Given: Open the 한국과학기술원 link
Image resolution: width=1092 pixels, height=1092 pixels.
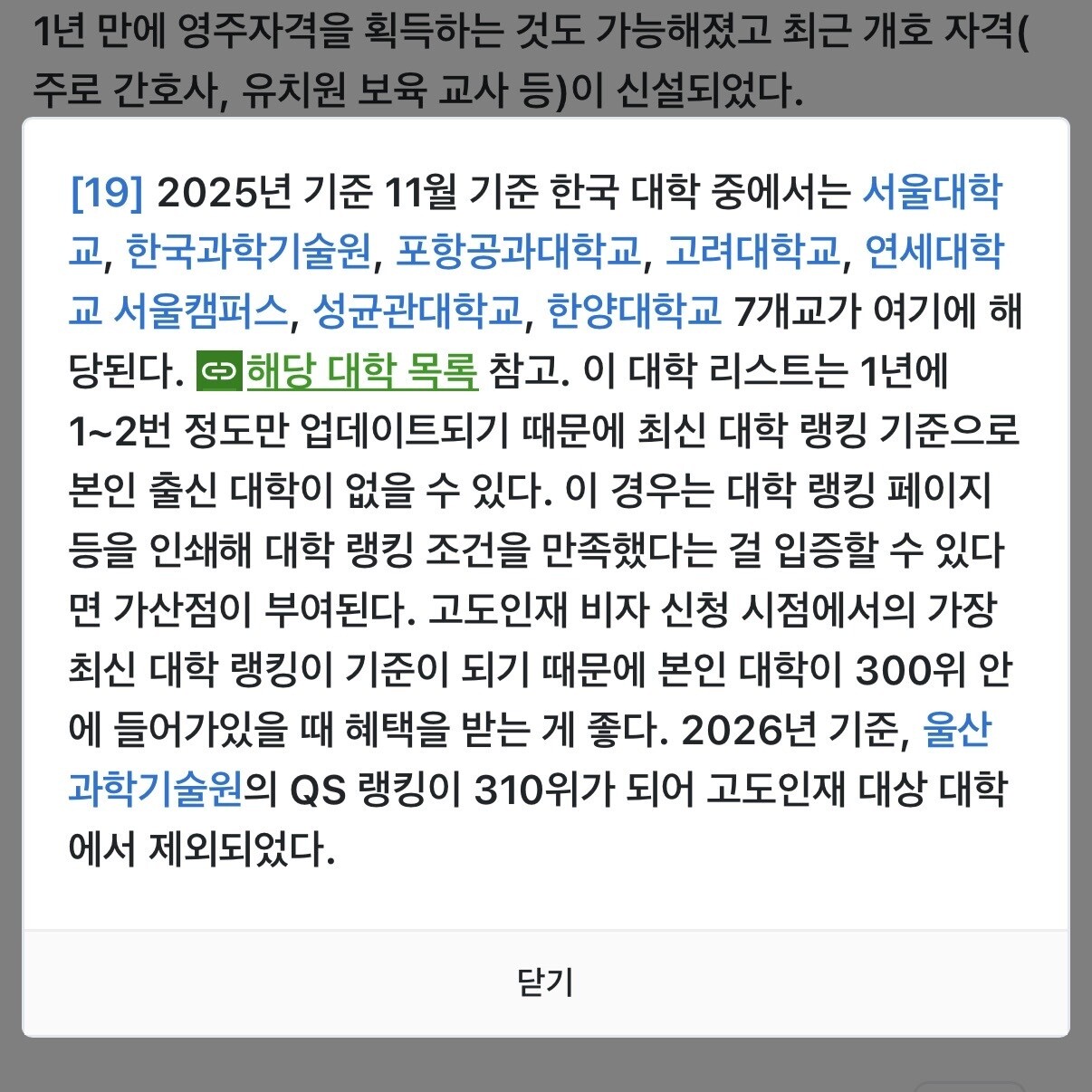Looking at the screenshot, I should pyautogui.click(x=249, y=252).
